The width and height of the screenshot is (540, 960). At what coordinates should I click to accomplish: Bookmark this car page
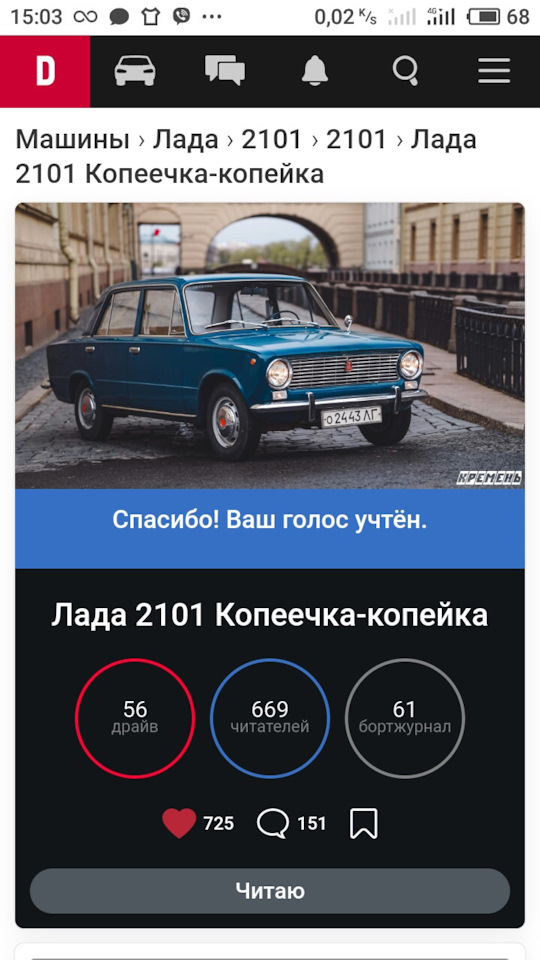click(x=364, y=823)
